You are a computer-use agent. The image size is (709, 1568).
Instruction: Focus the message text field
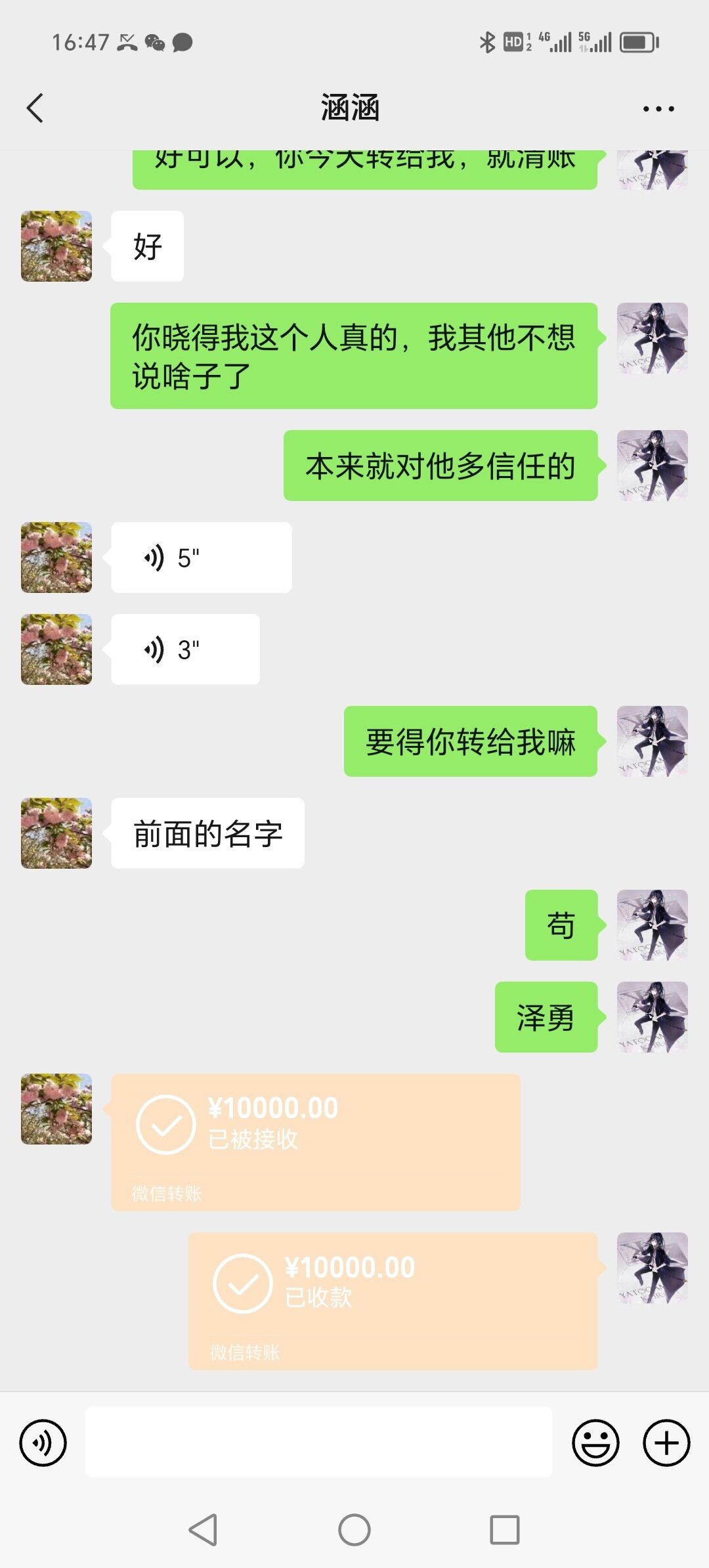(x=318, y=1443)
